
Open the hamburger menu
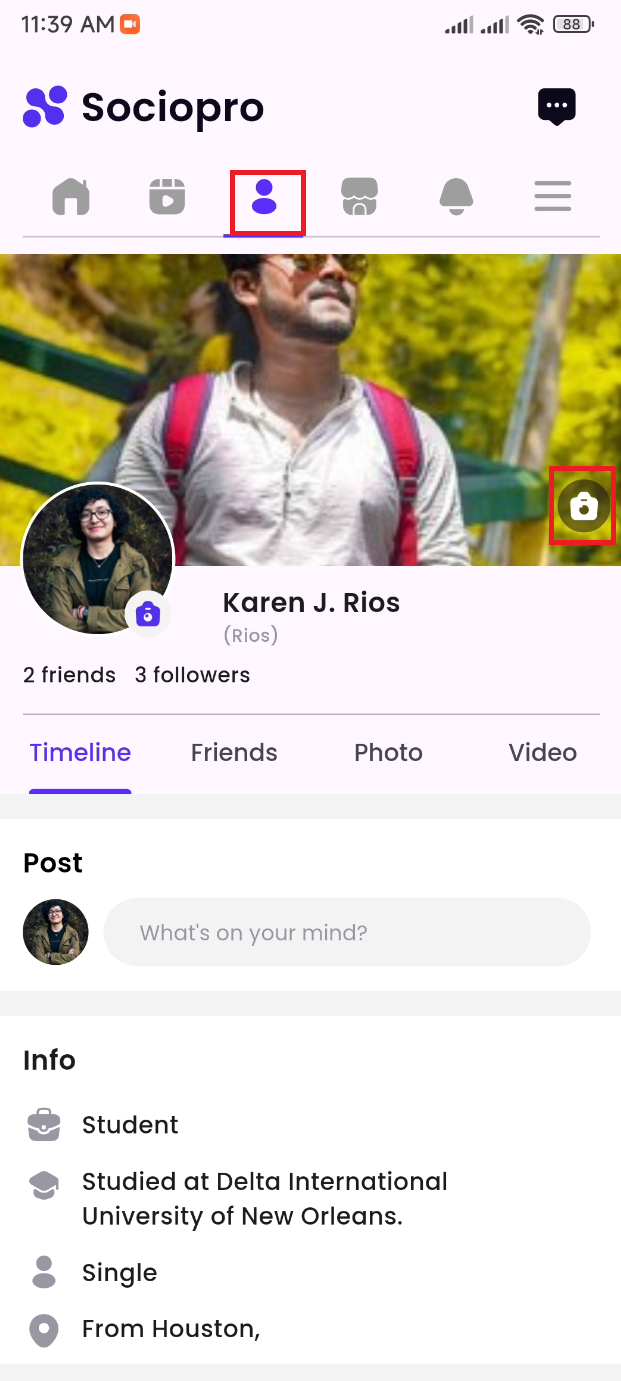point(552,196)
